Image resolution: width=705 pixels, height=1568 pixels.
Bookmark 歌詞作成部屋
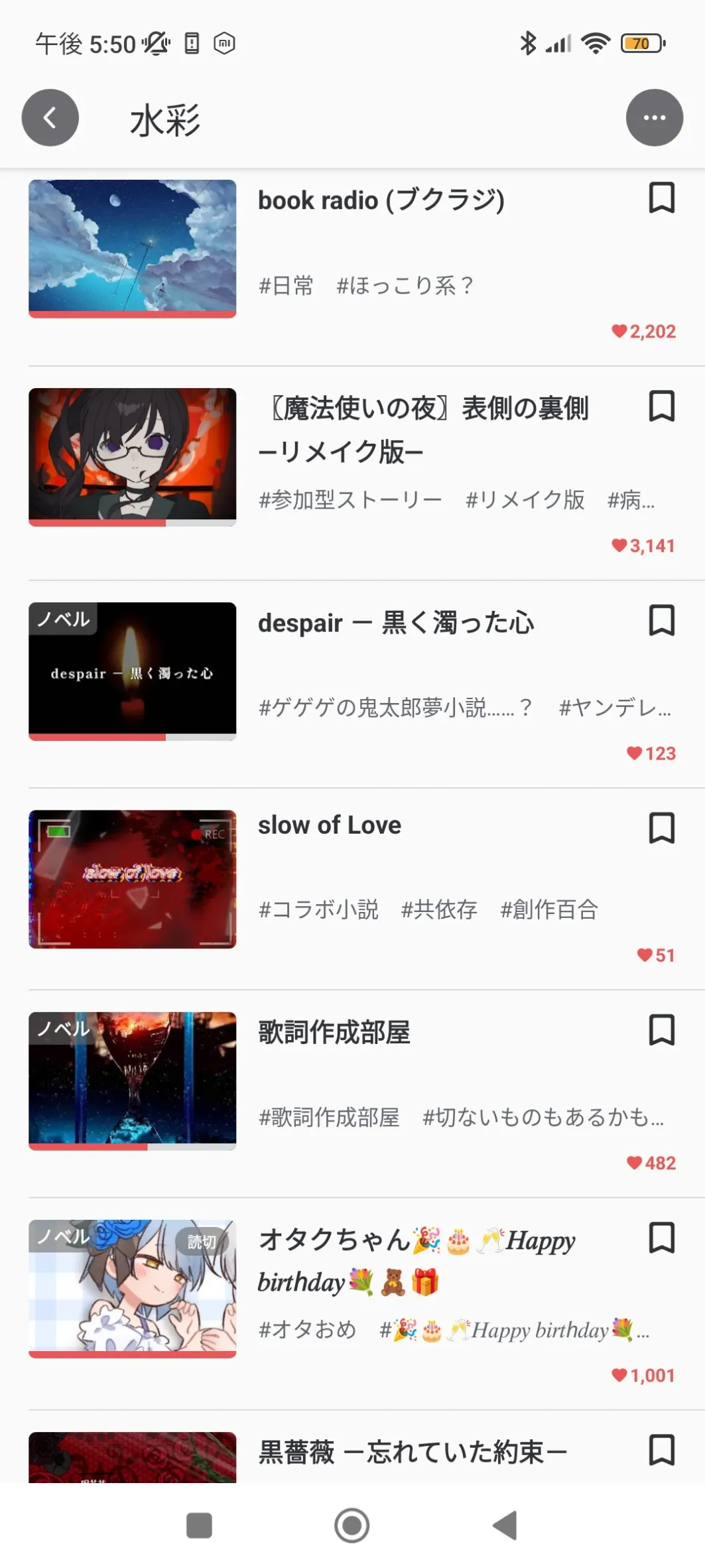661,1030
